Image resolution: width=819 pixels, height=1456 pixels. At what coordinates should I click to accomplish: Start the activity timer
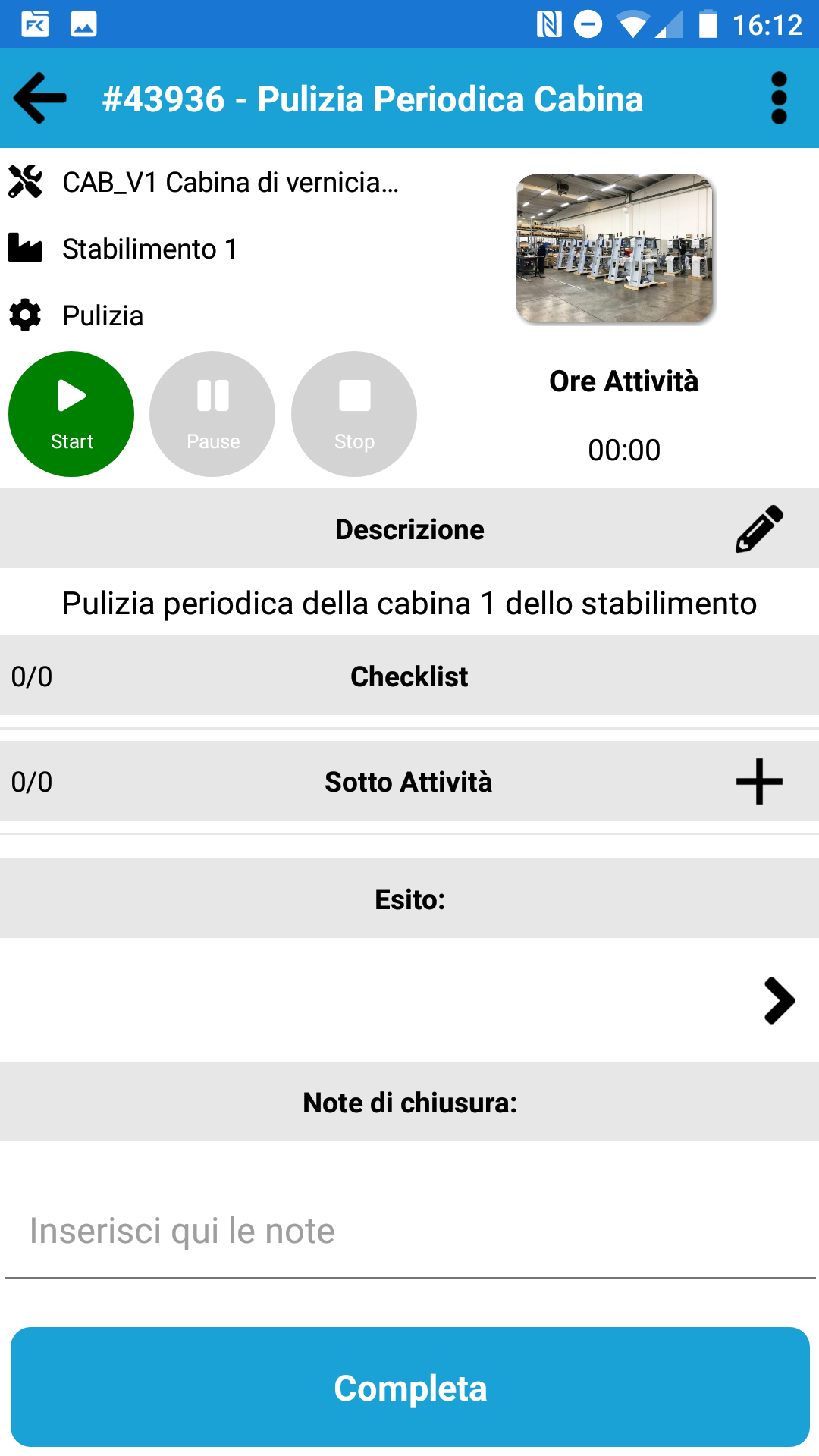click(71, 414)
